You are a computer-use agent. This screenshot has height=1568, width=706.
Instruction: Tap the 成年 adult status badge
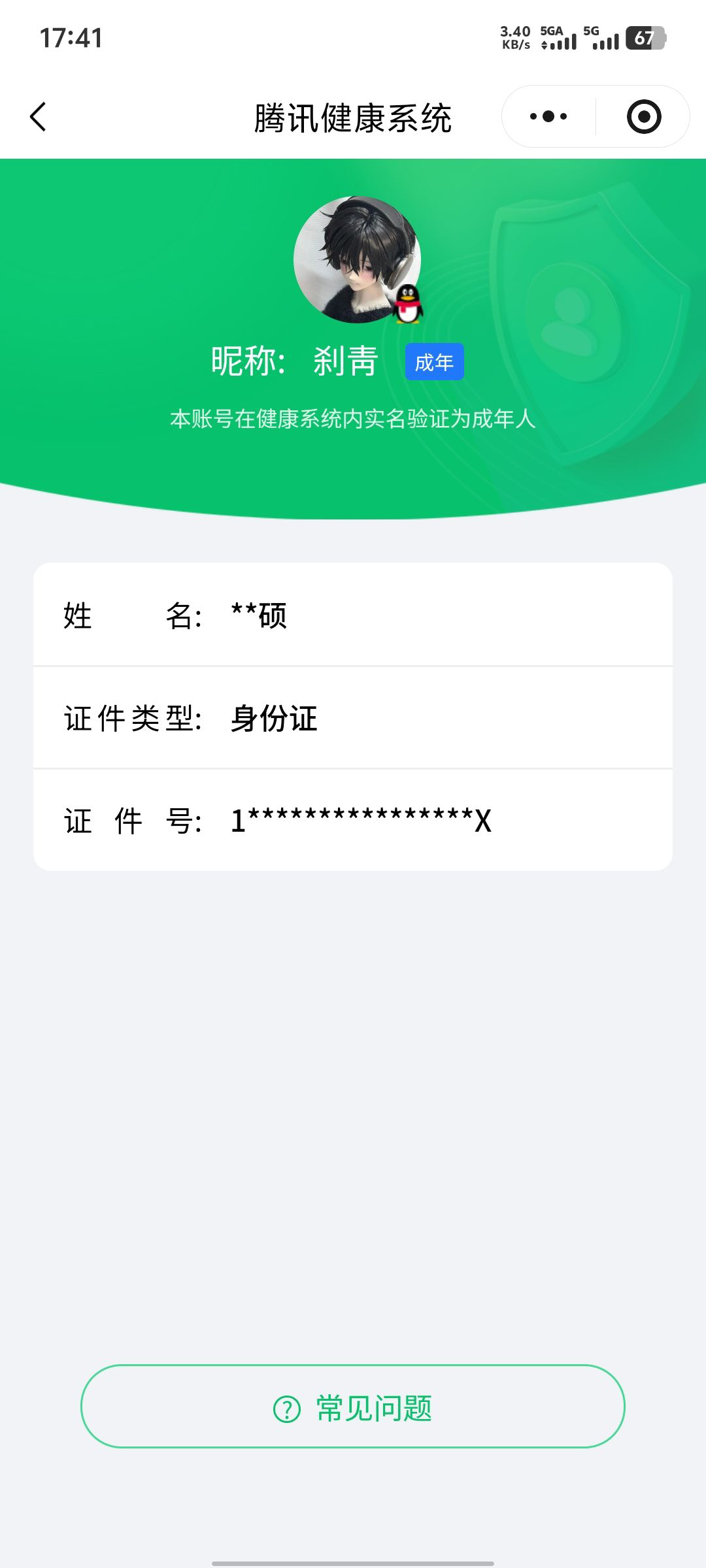[434, 361]
